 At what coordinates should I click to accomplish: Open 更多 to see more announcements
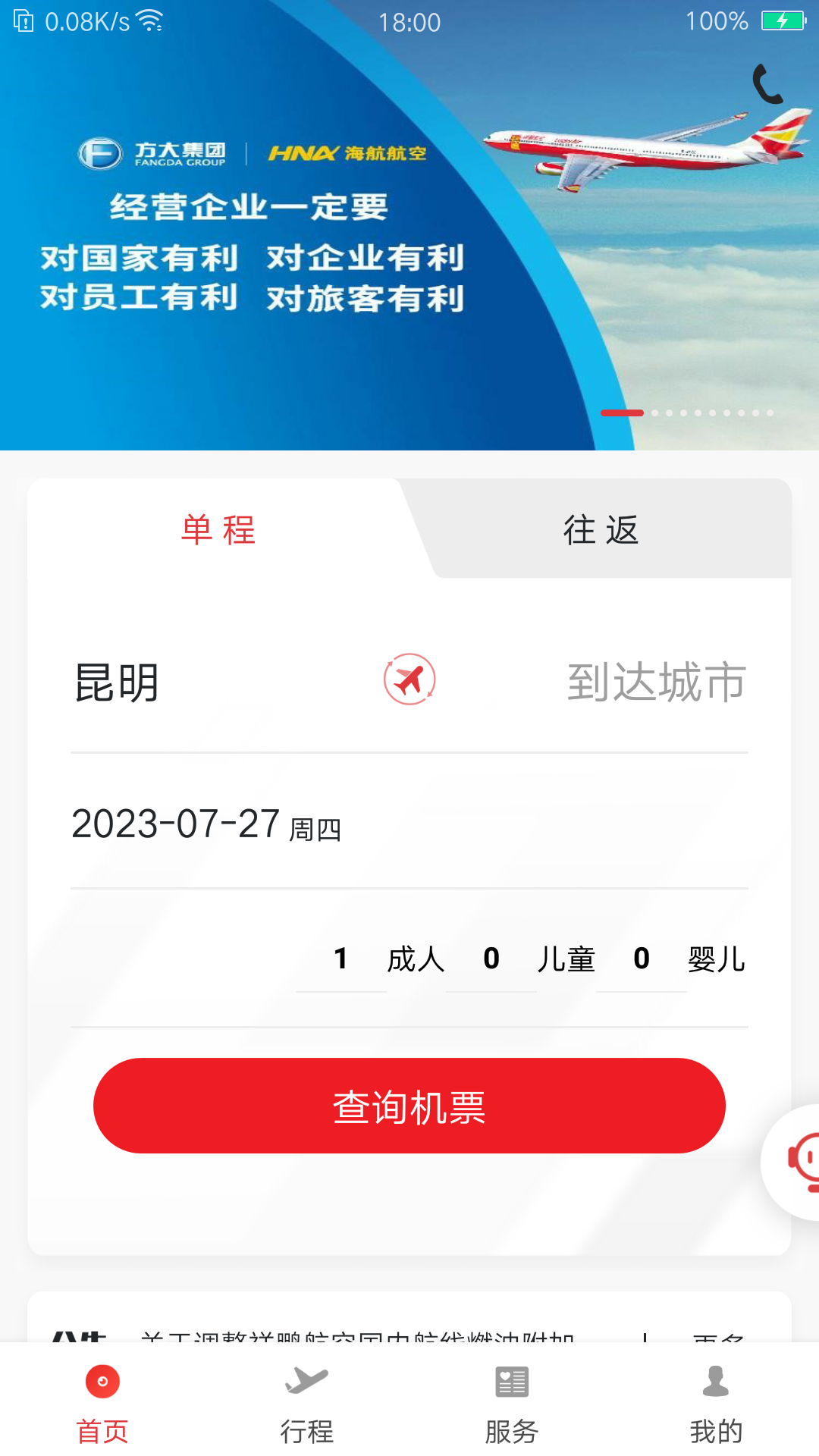(x=715, y=1339)
